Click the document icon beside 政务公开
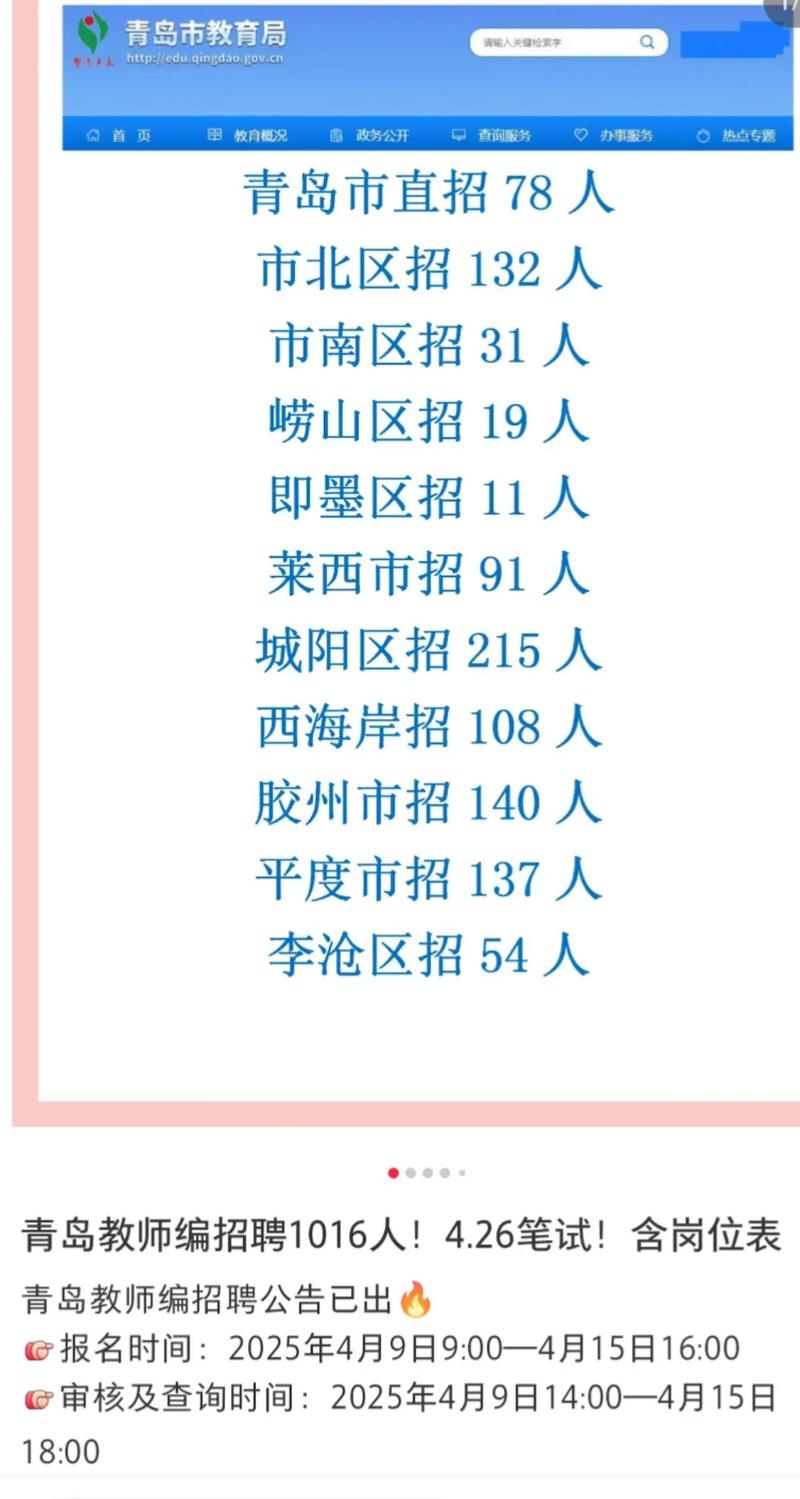This screenshot has width=800, height=1499. (x=335, y=134)
